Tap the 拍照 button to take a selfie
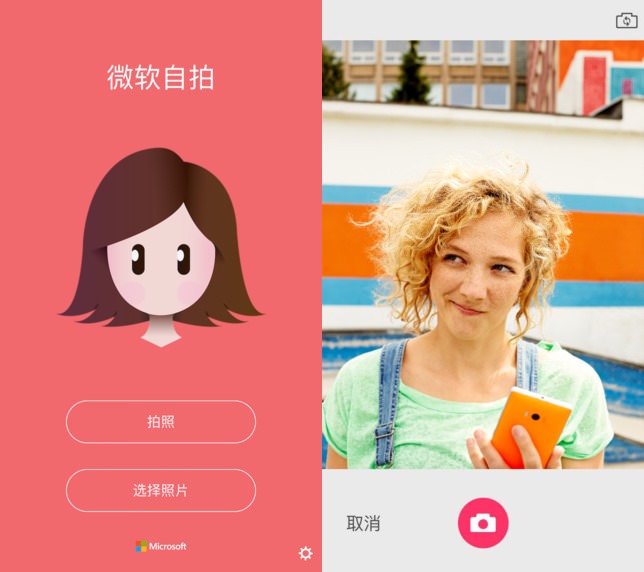644x572 pixels. pos(160,422)
